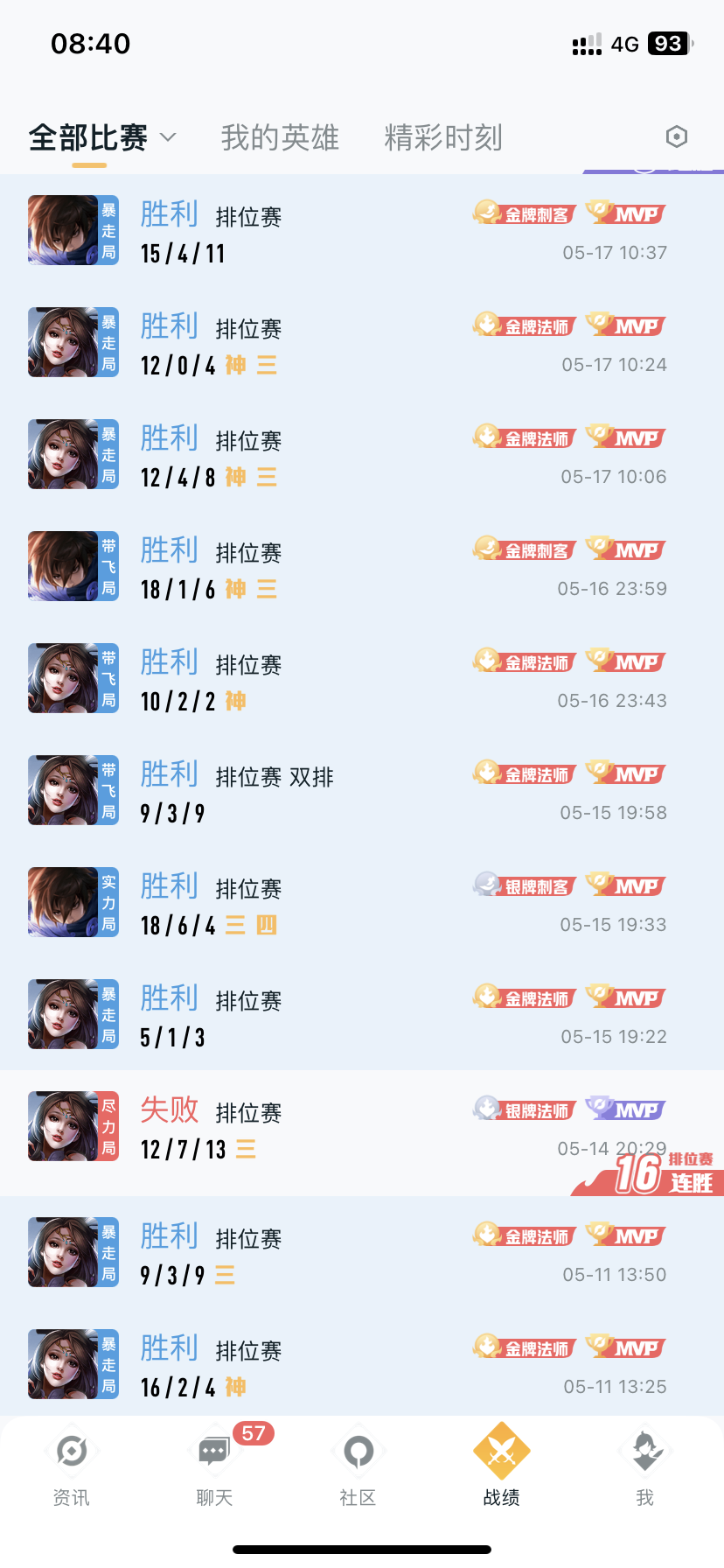Select the 战绩 battle records icon
The height and width of the screenshot is (1568, 724).
click(501, 1452)
